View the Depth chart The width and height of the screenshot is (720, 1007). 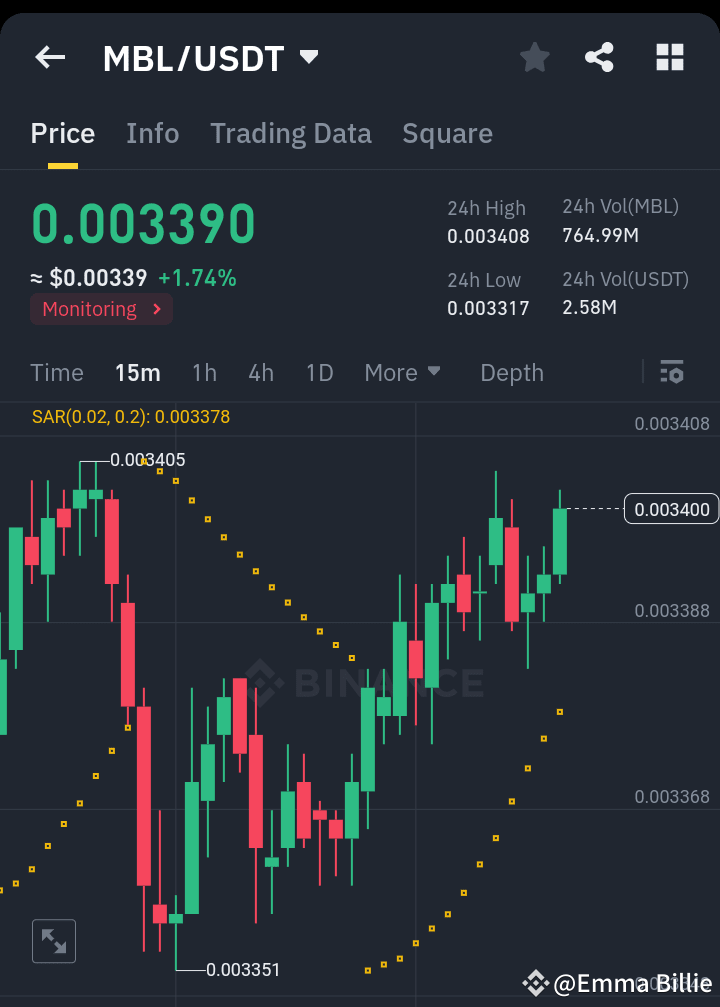[511, 372]
